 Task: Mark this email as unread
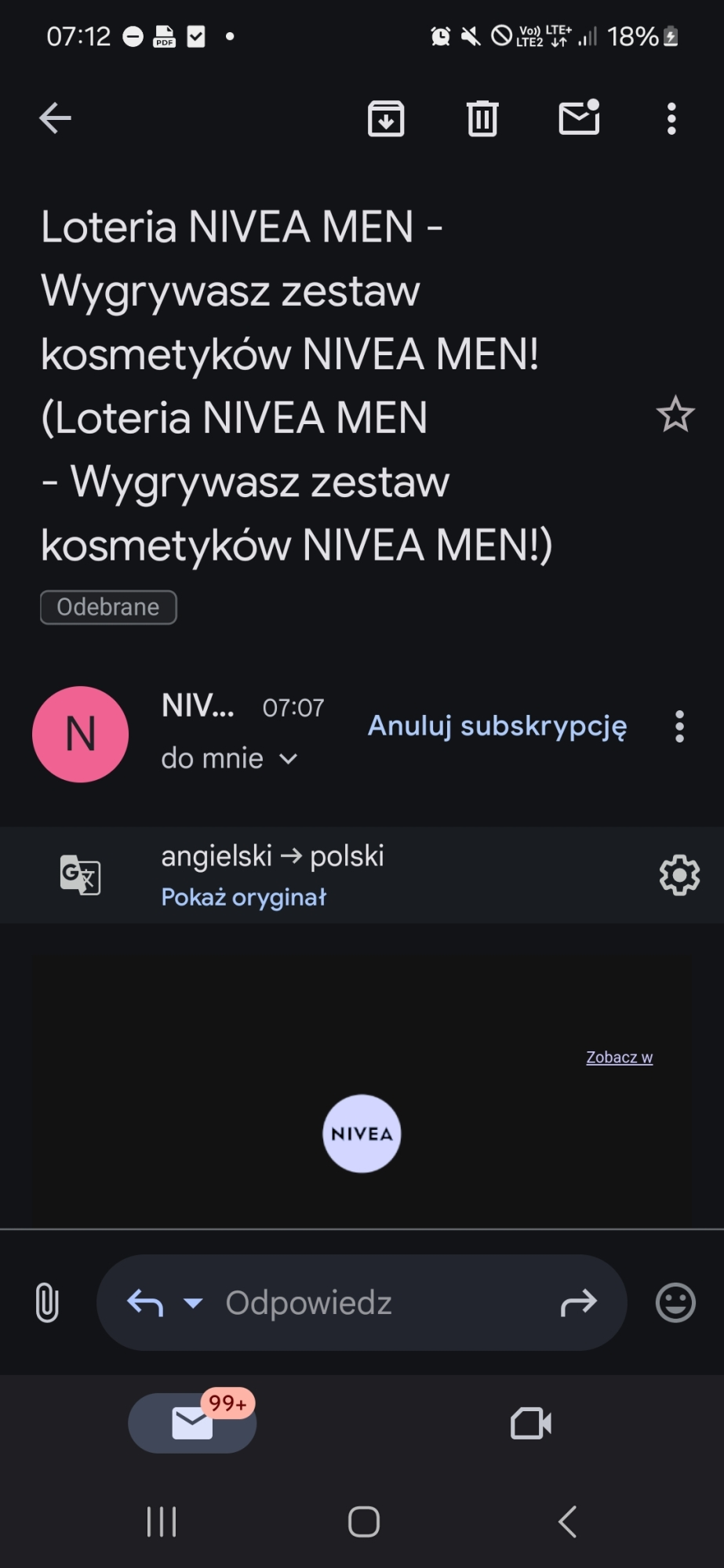(579, 118)
